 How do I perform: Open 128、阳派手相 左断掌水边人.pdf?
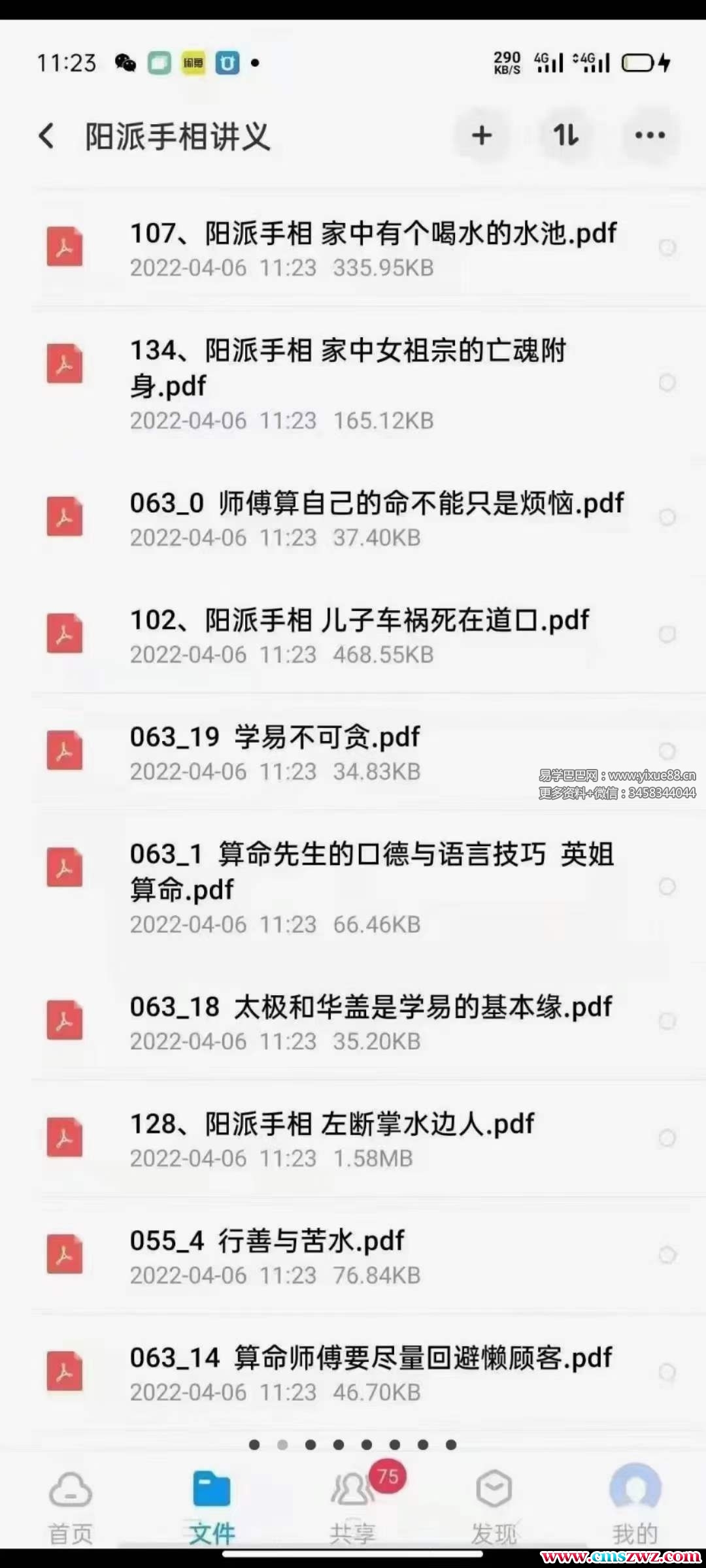pos(332,1139)
